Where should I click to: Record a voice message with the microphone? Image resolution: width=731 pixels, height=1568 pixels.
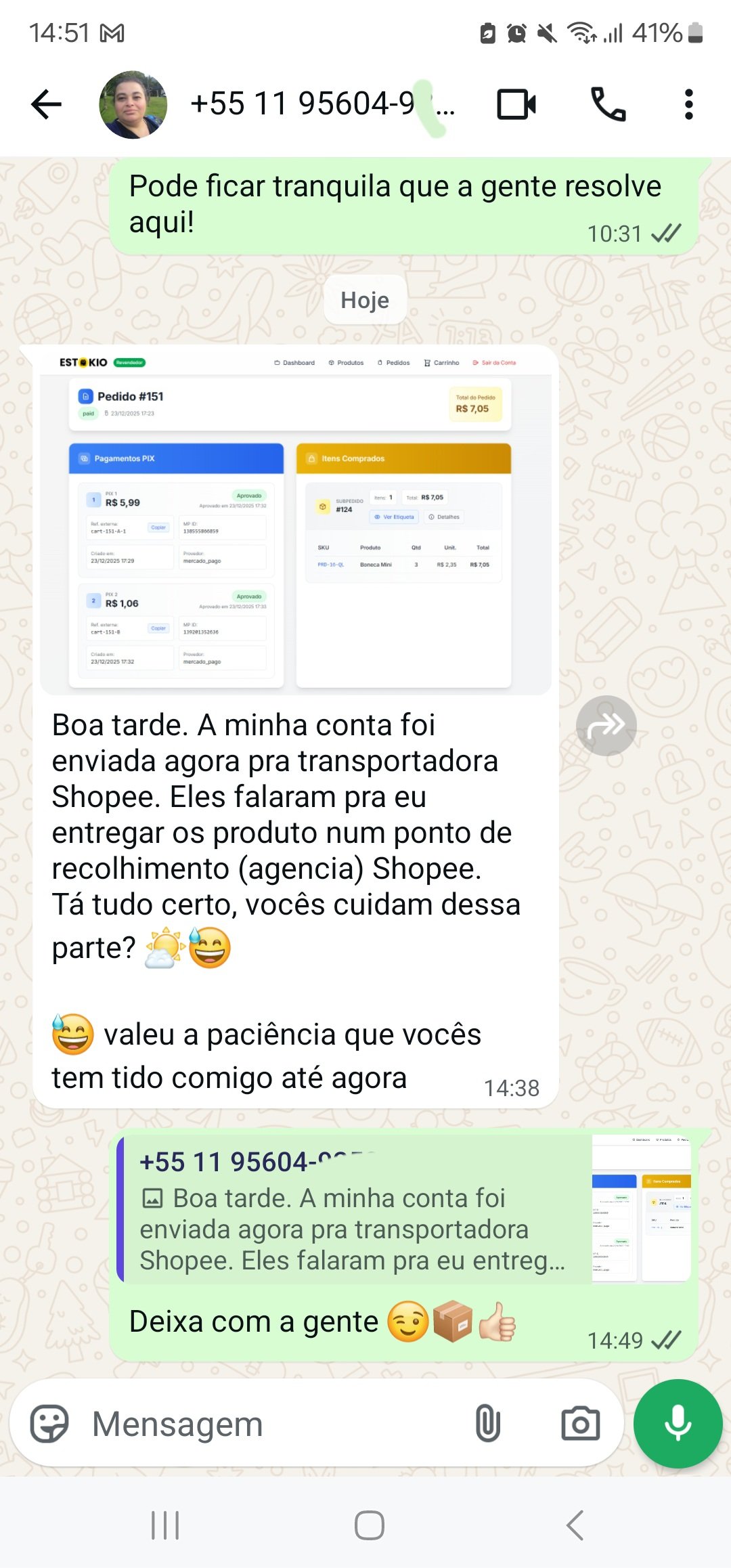pyautogui.click(x=676, y=1423)
